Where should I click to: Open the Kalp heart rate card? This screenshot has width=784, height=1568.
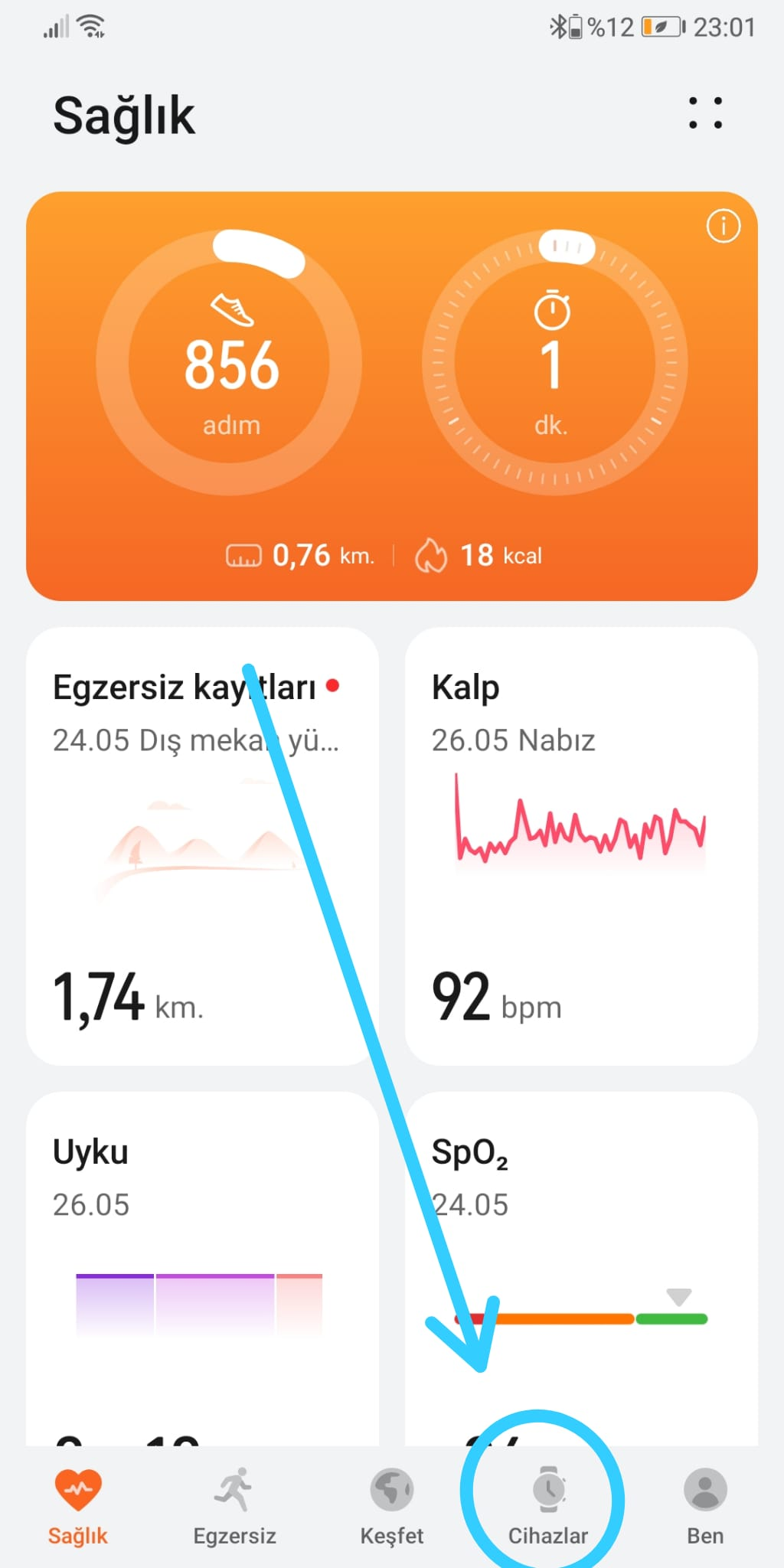(582, 842)
